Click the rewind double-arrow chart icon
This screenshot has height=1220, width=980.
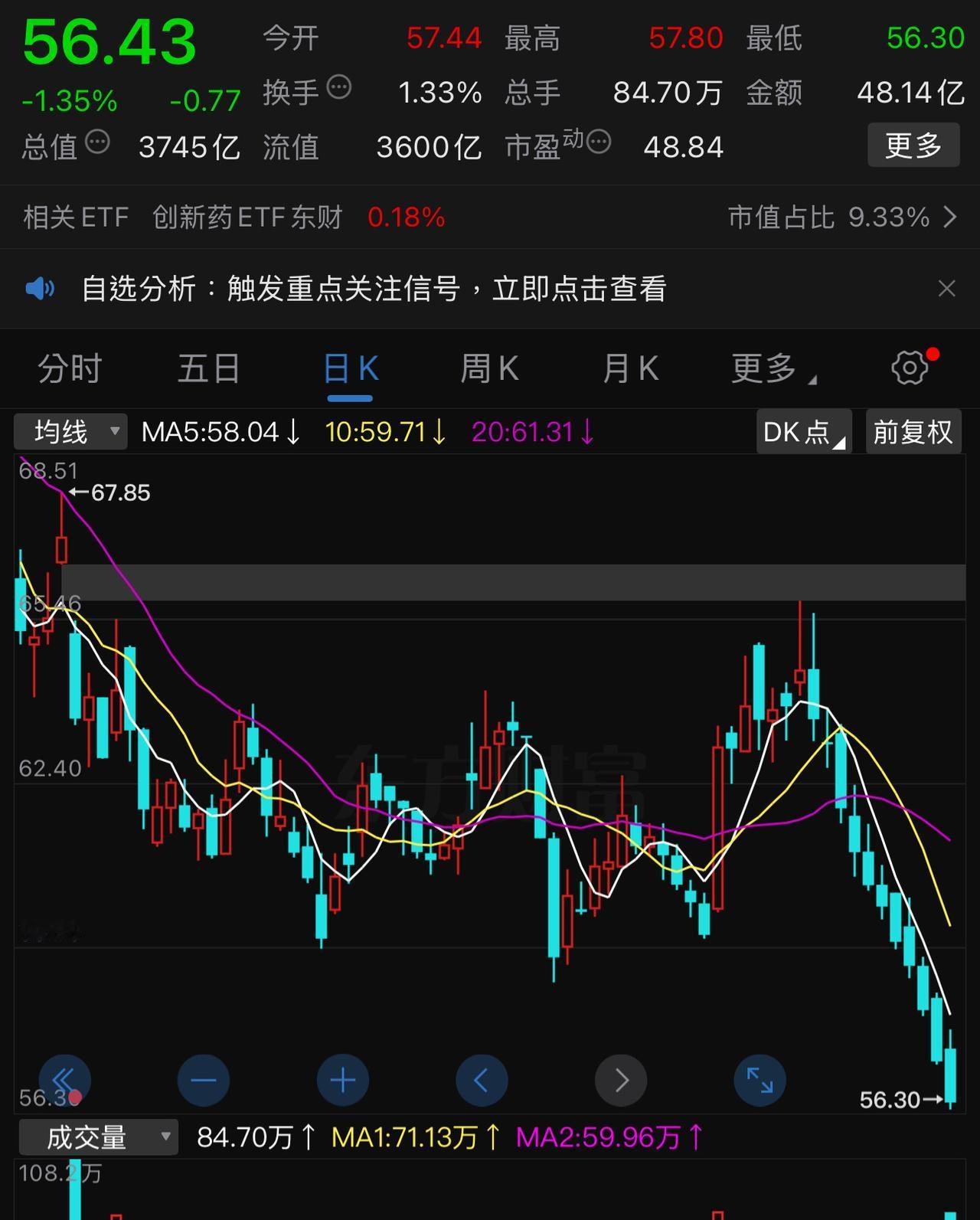(64, 1081)
